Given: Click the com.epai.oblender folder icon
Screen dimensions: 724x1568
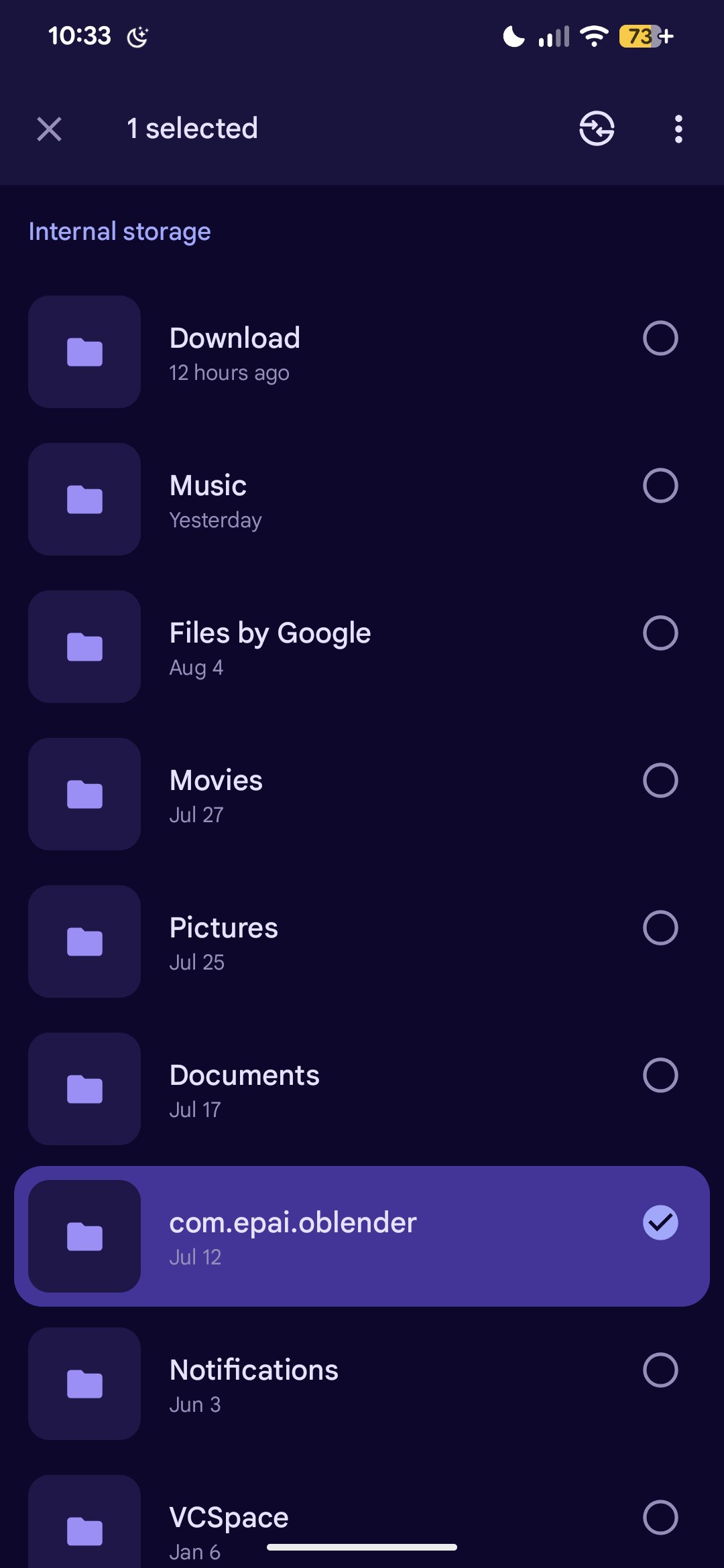Looking at the screenshot, I should coord(84,1236).
